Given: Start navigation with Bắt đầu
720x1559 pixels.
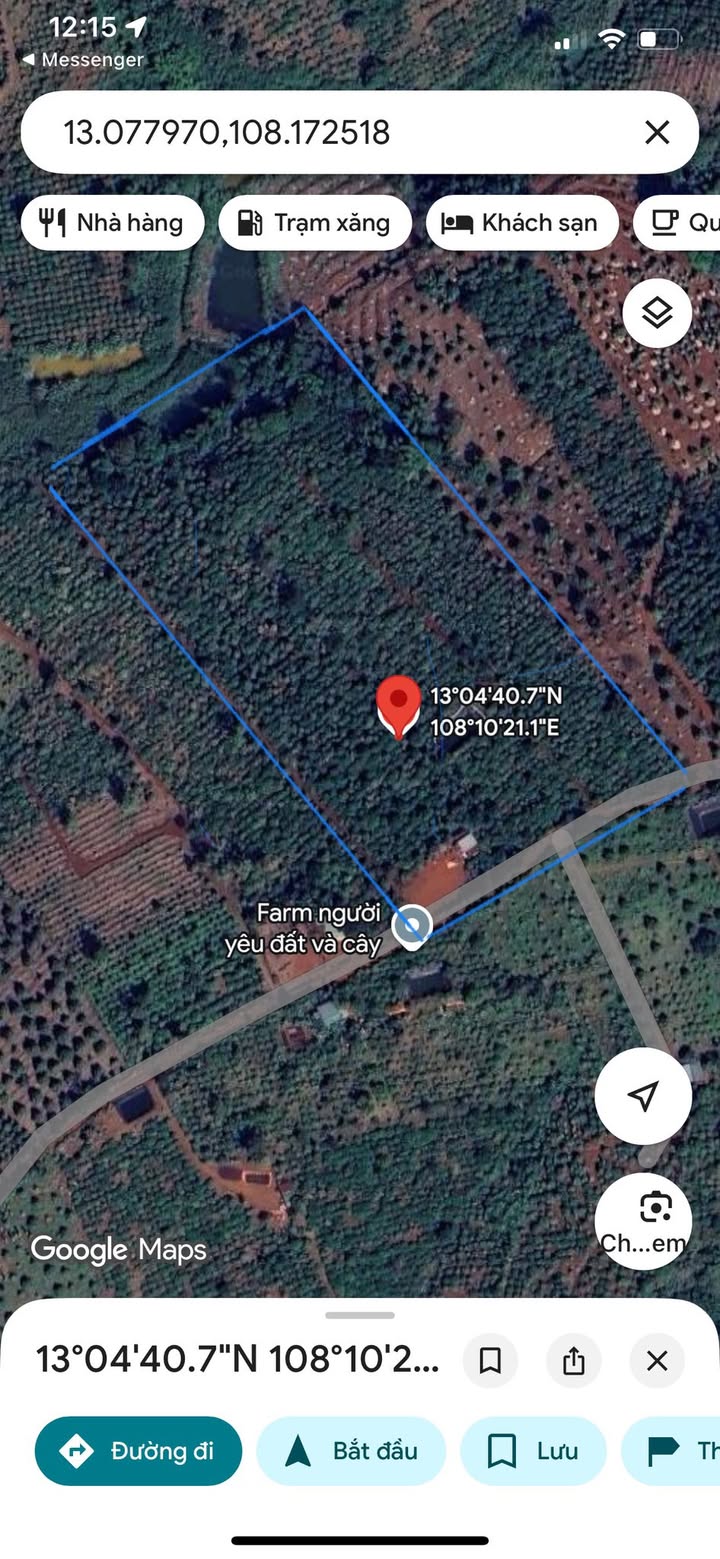Looking at the screenshot, I should pyautogui.click(x=351, y=1451).
